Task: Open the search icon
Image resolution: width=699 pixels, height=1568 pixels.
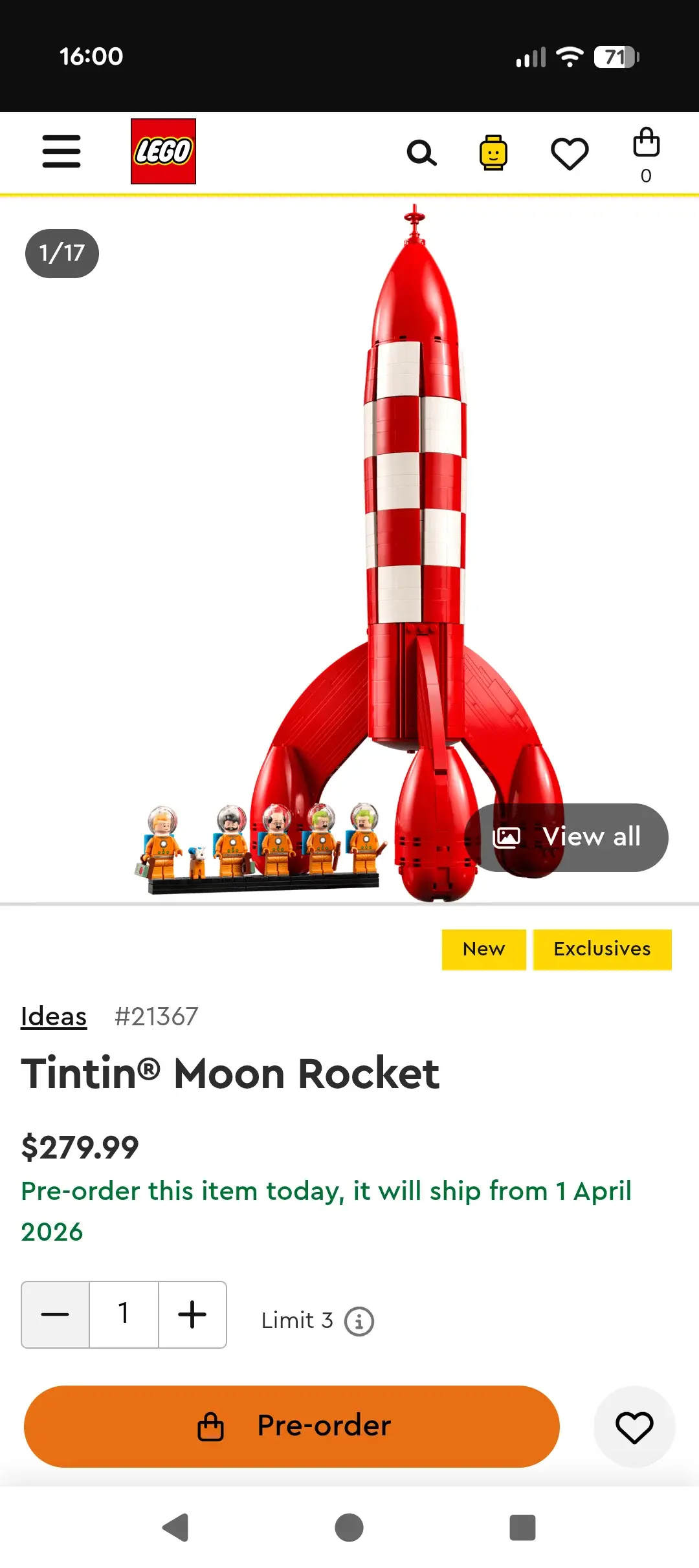Action: [421, 153]
